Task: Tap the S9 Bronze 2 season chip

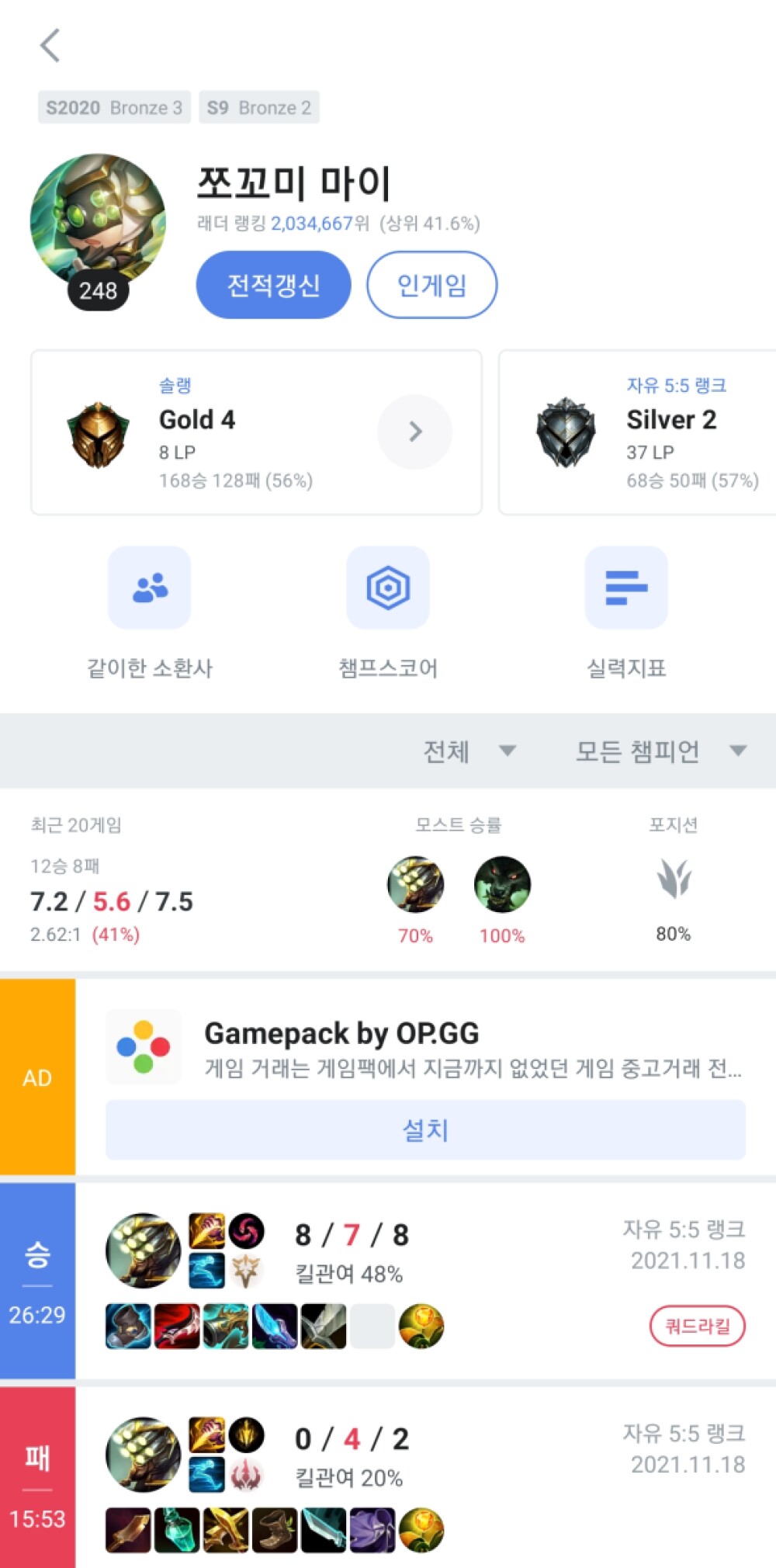Action: click(x=259, y=107)
